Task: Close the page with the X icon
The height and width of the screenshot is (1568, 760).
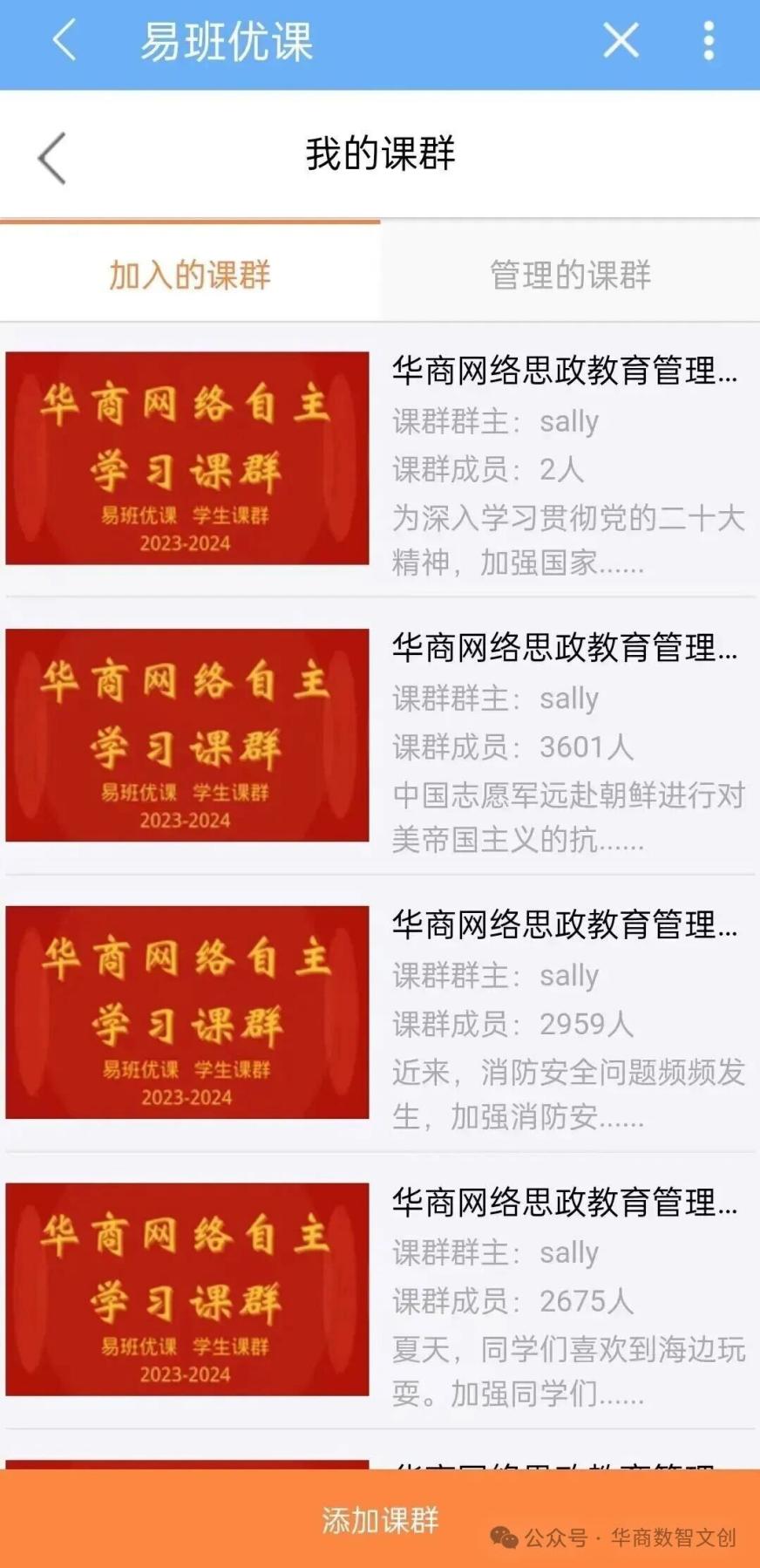Action: tap(621, 40)
